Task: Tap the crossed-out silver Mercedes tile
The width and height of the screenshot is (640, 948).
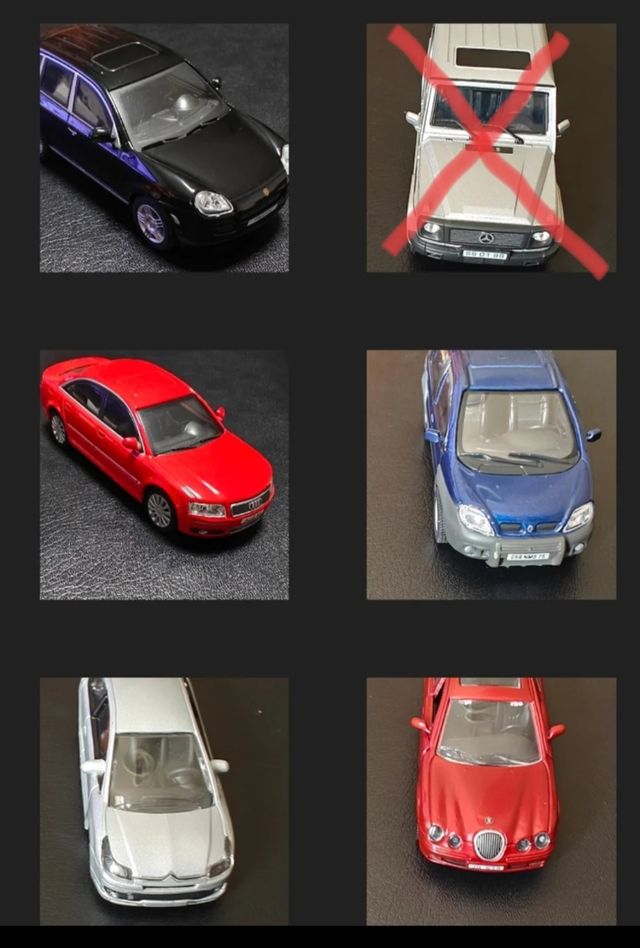Action: pos(490,148)
